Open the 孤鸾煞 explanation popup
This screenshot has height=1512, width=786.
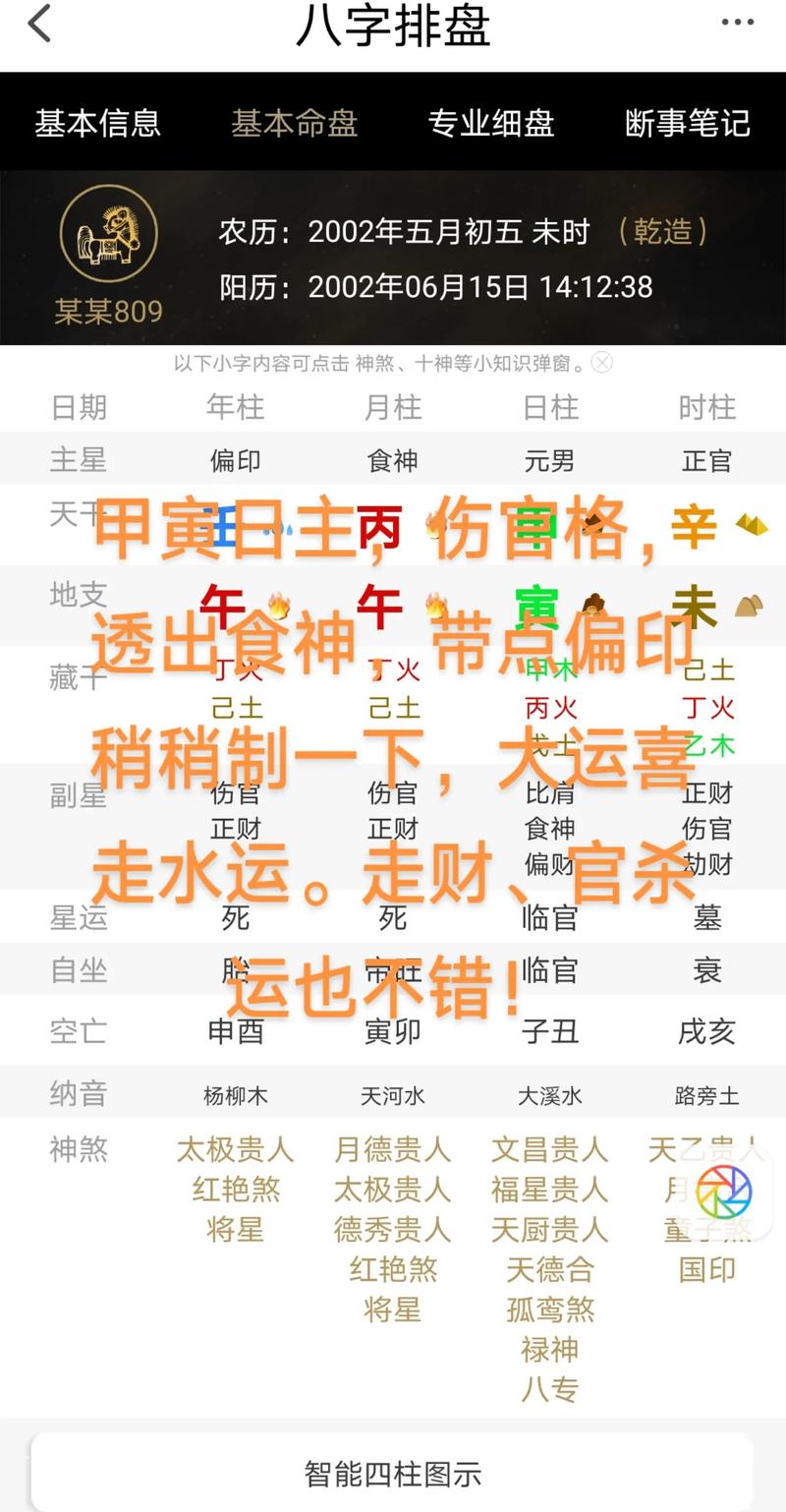550,1309
